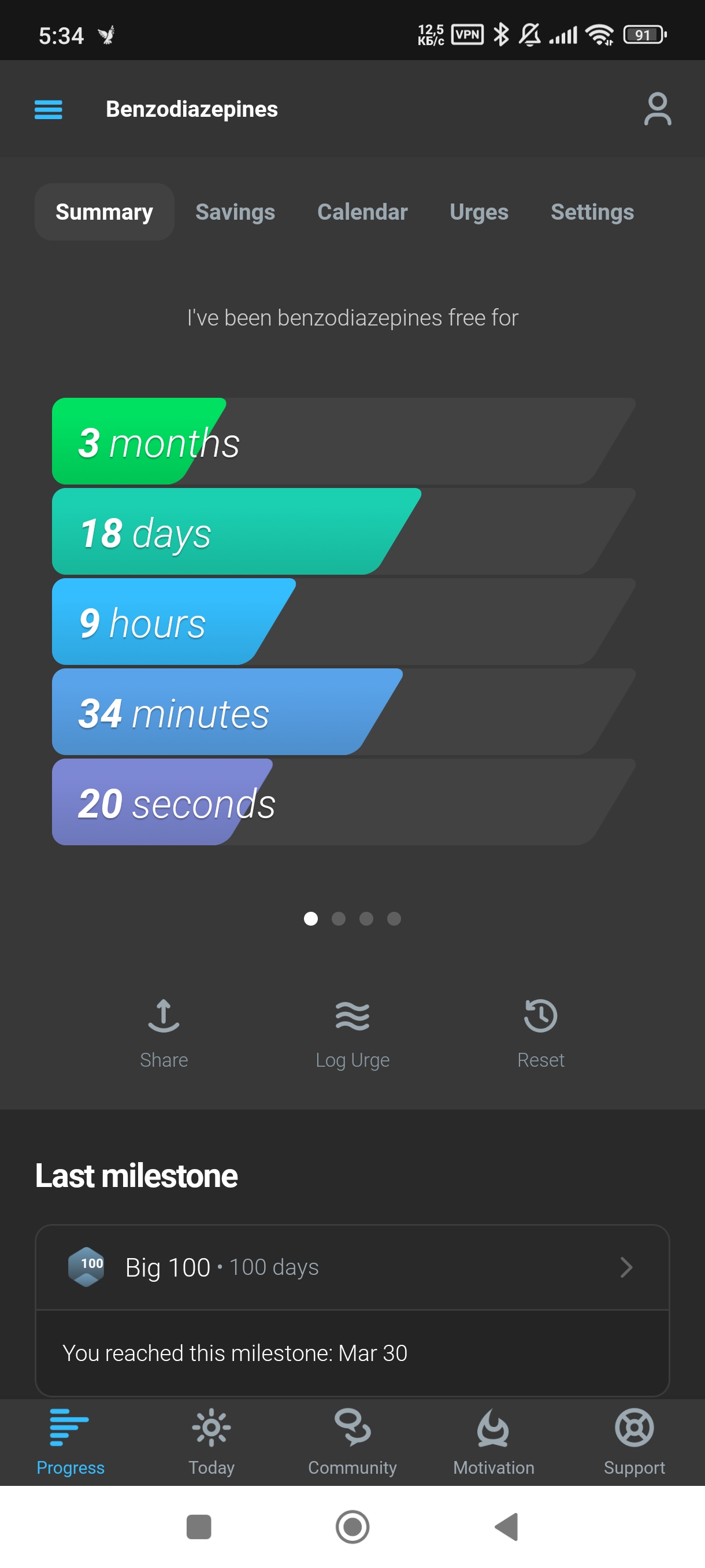Open the Motivation tab
This screenshot has height=1568, width=705.
[x=493, y=1442]
